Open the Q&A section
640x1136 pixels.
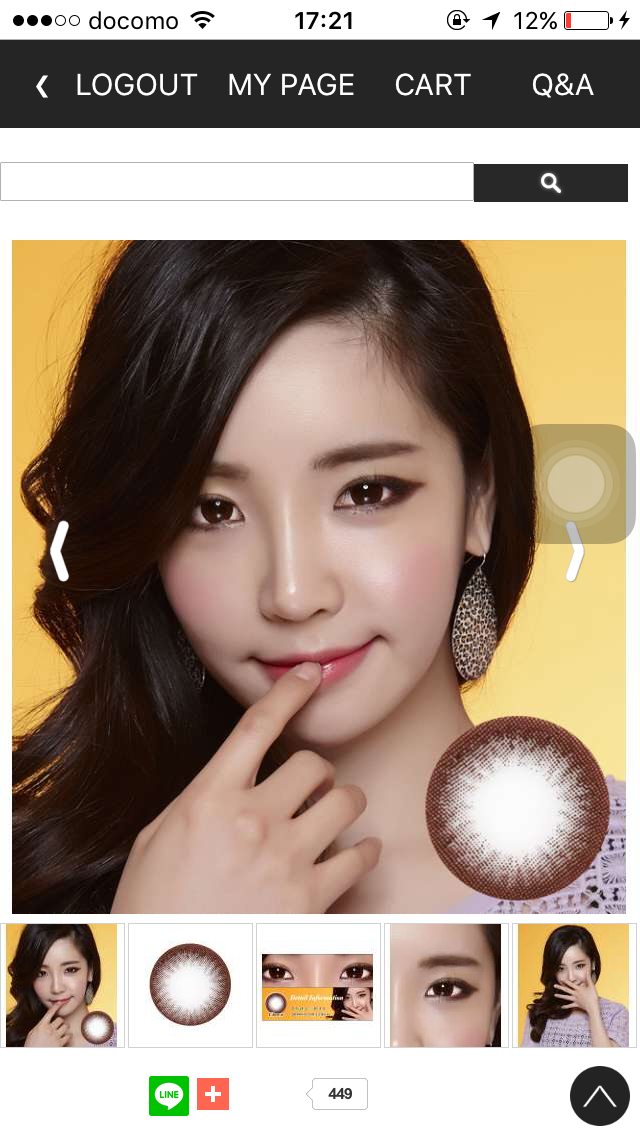(x=562, y=85)
